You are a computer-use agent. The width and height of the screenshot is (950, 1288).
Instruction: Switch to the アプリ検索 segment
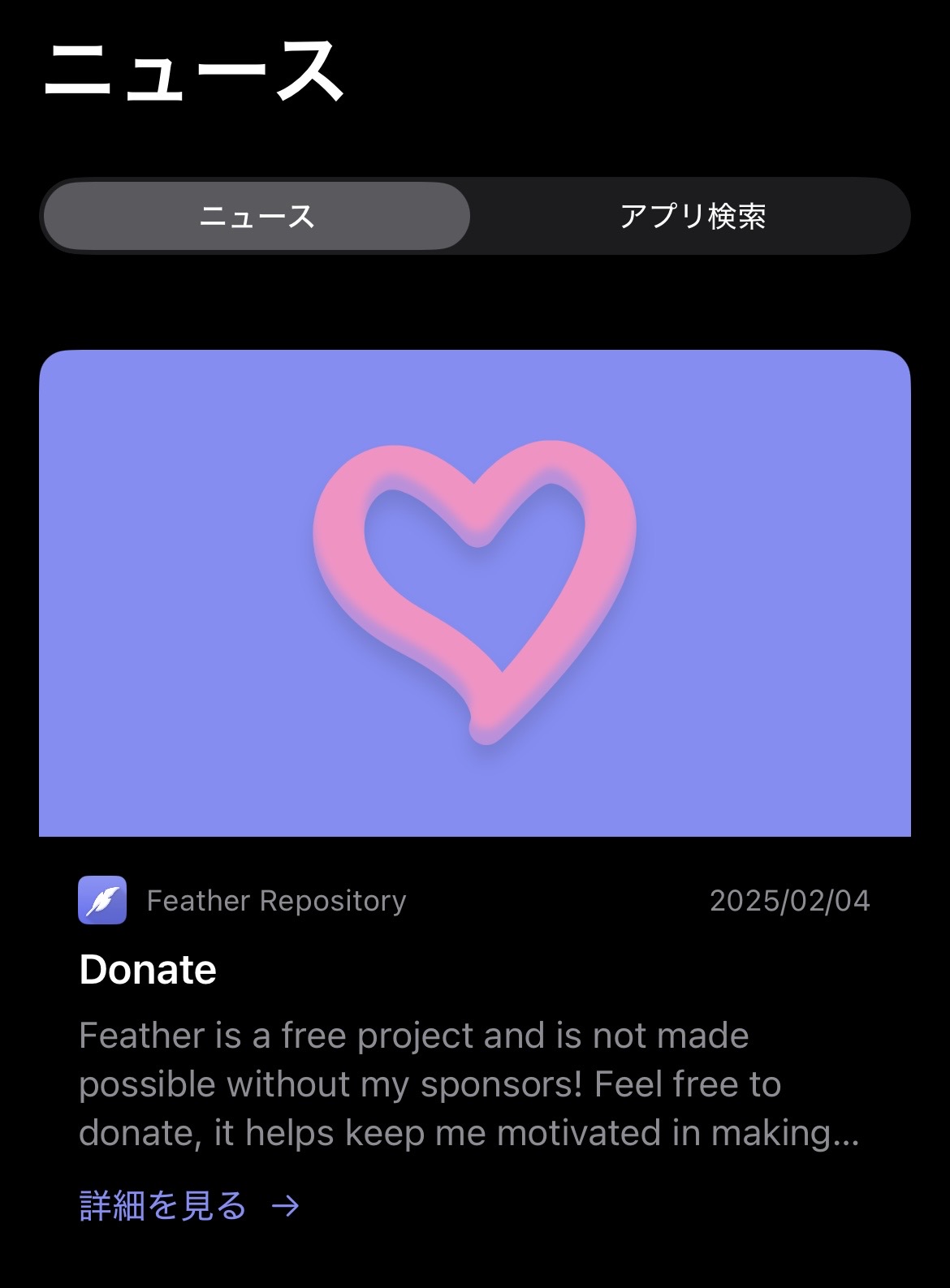point(692,216)
